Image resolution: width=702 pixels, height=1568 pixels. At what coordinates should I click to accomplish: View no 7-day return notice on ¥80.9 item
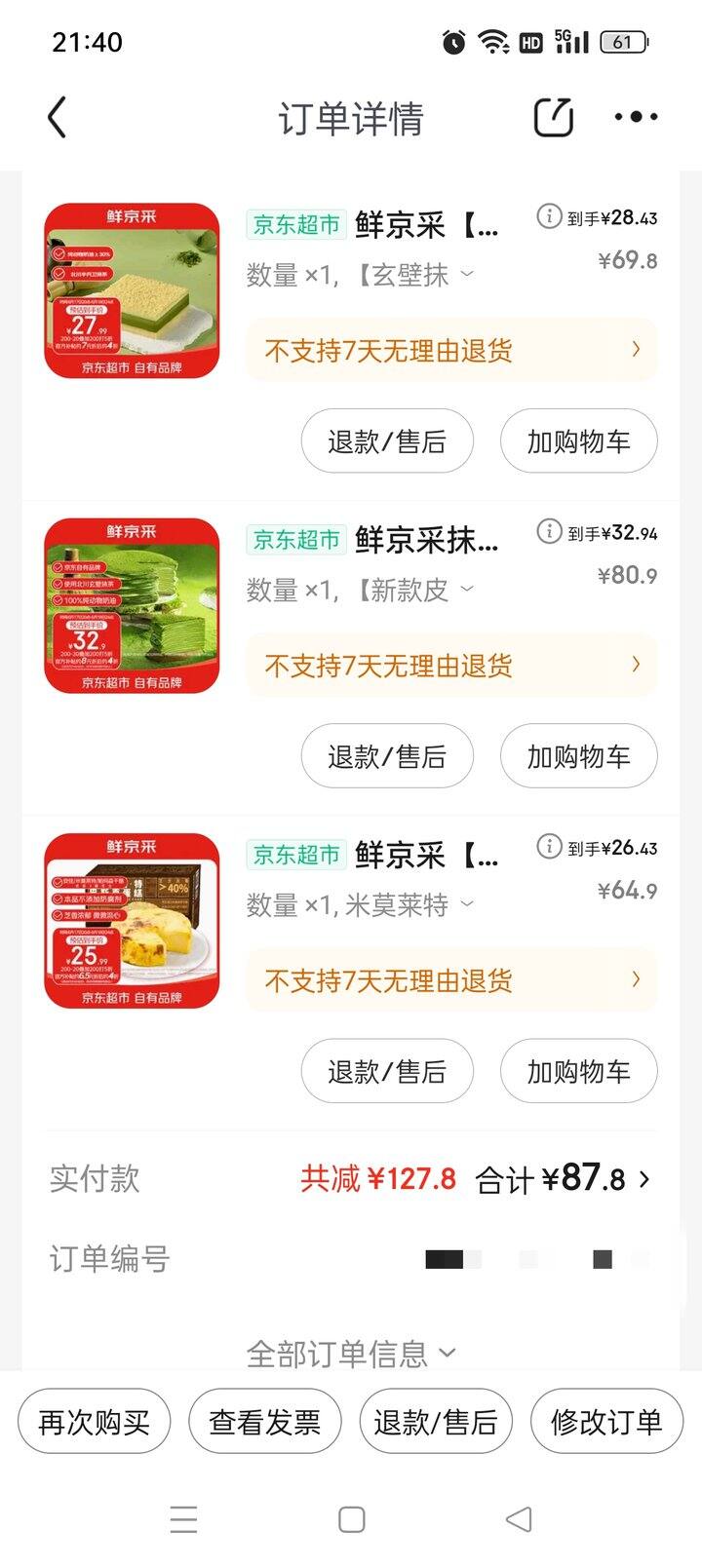click(x=451, y=666)
